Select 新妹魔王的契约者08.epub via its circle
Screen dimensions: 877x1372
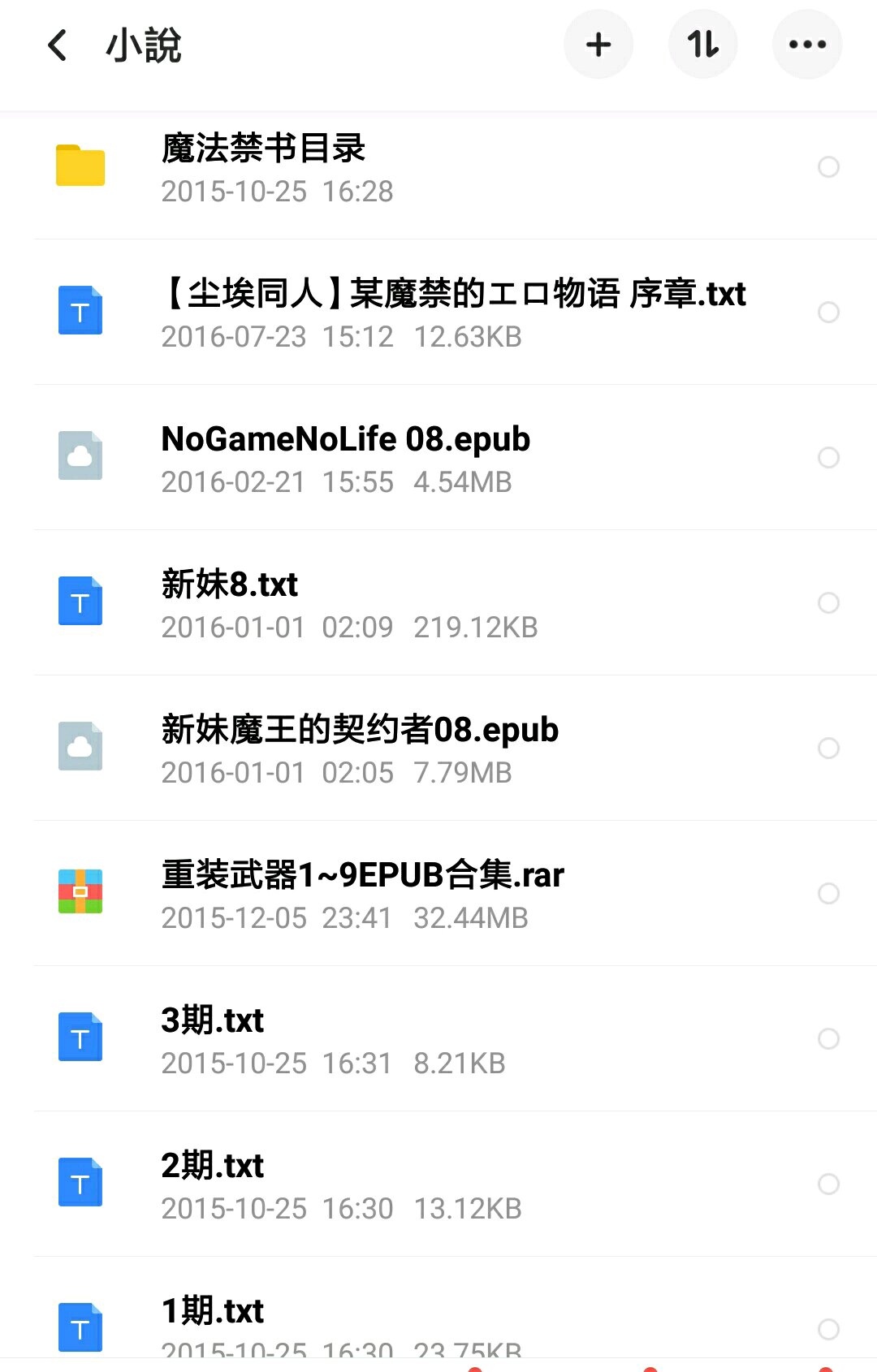pyautogui.click(x=828, y=748)
